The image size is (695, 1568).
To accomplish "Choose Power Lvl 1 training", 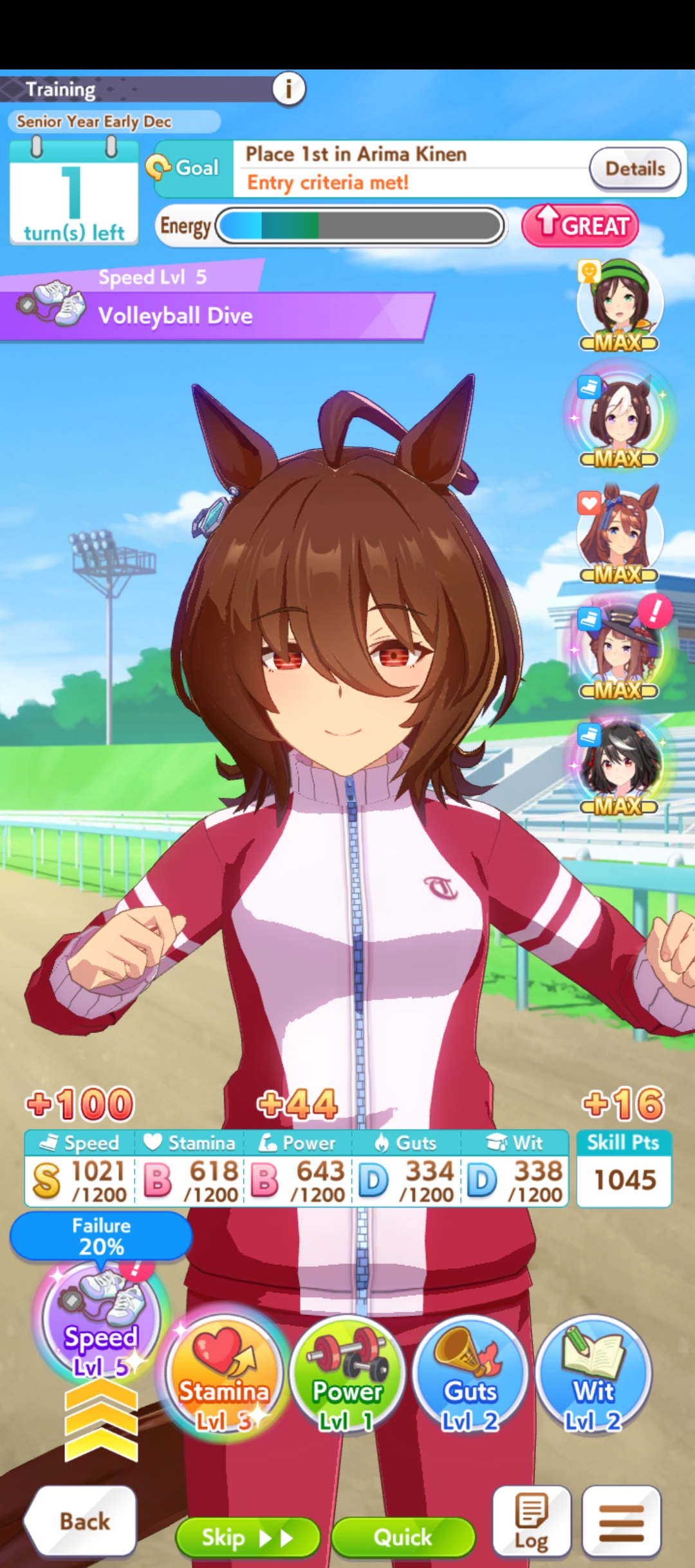I will tap(347, 1373).
